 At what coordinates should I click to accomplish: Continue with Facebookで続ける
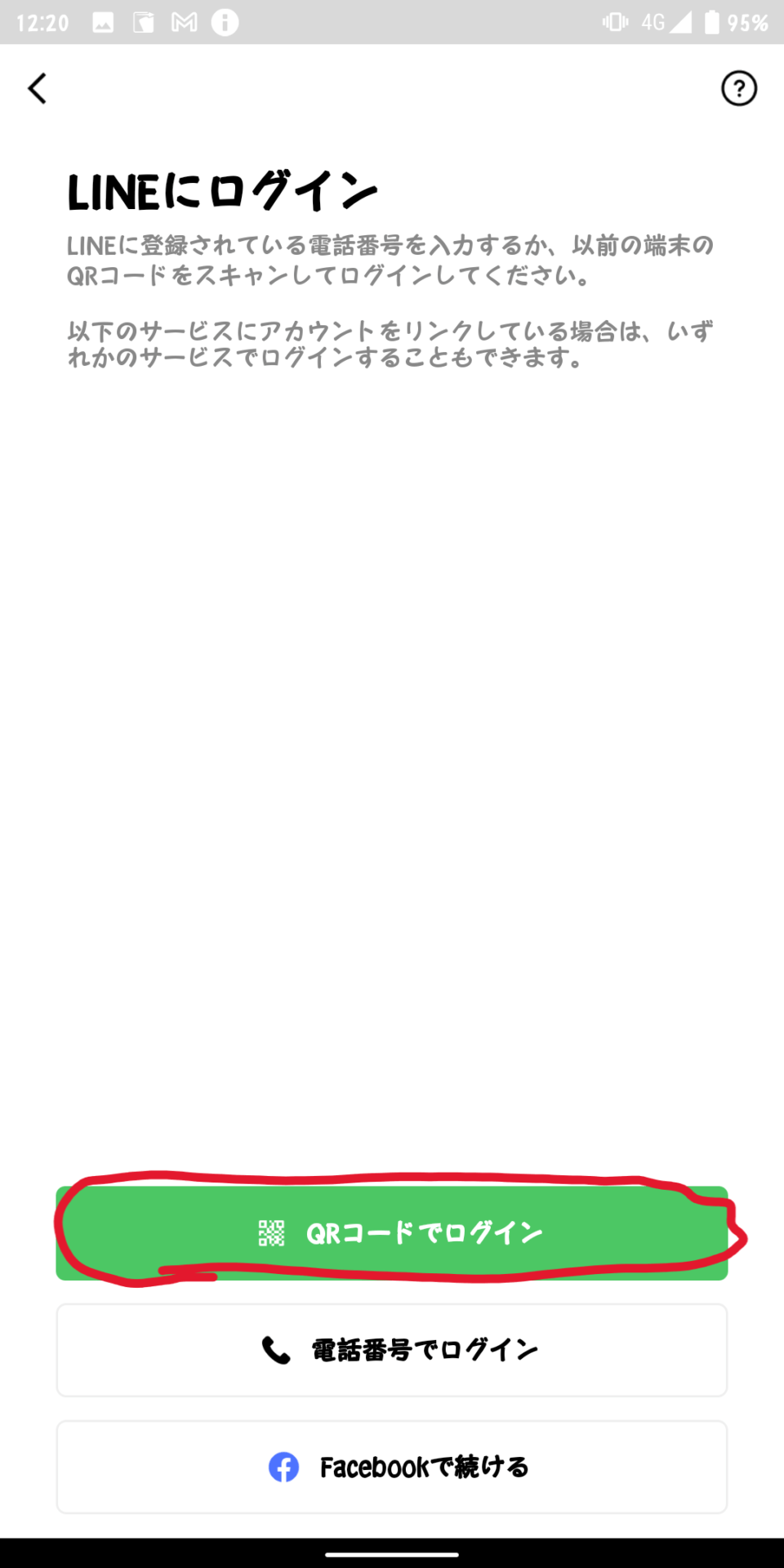click(392, 1467)
